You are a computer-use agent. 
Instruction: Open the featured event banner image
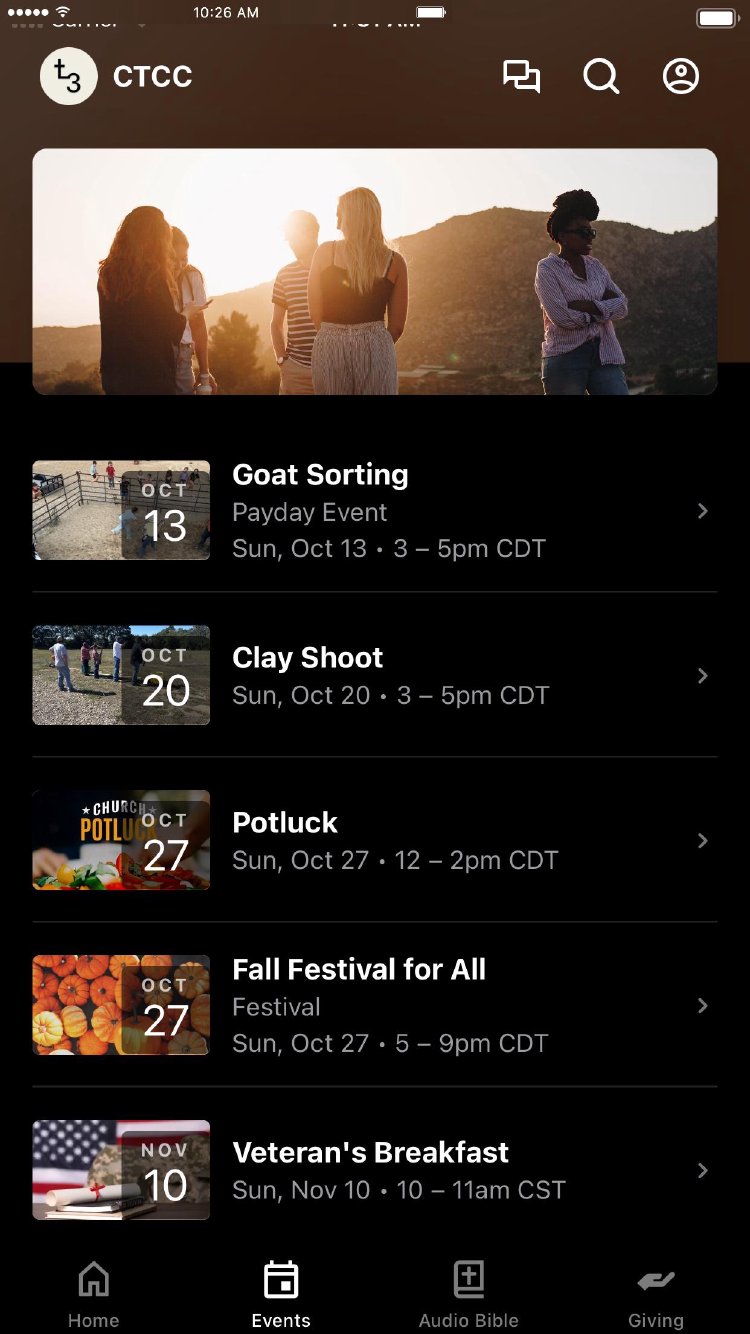click(375, 272)
